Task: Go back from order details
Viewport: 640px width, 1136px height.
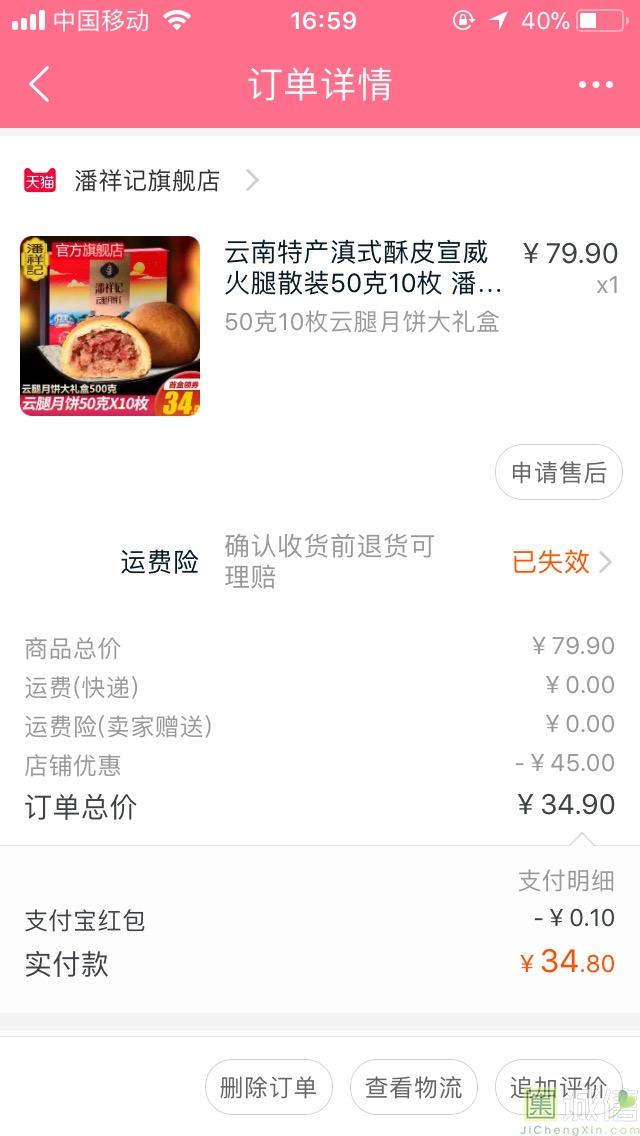Action: pos(39,85)
